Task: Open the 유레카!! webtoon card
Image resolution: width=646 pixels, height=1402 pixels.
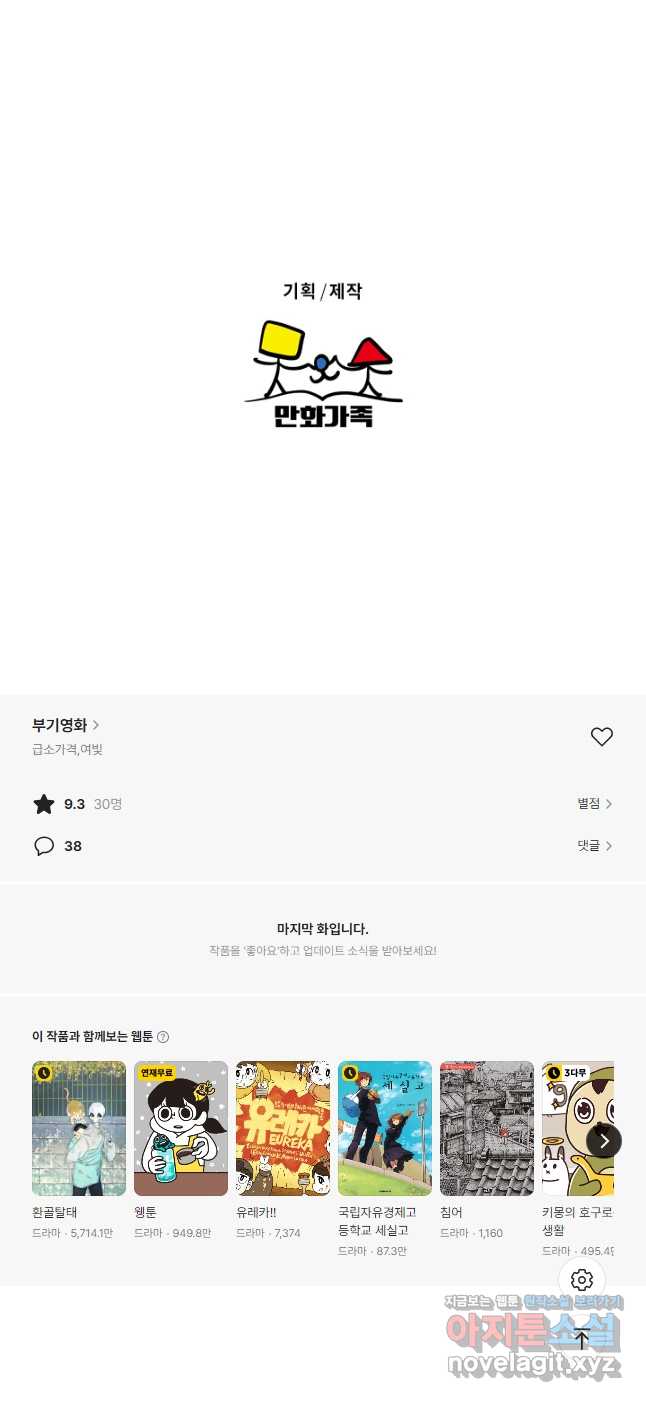Action: coord(283,1129)
